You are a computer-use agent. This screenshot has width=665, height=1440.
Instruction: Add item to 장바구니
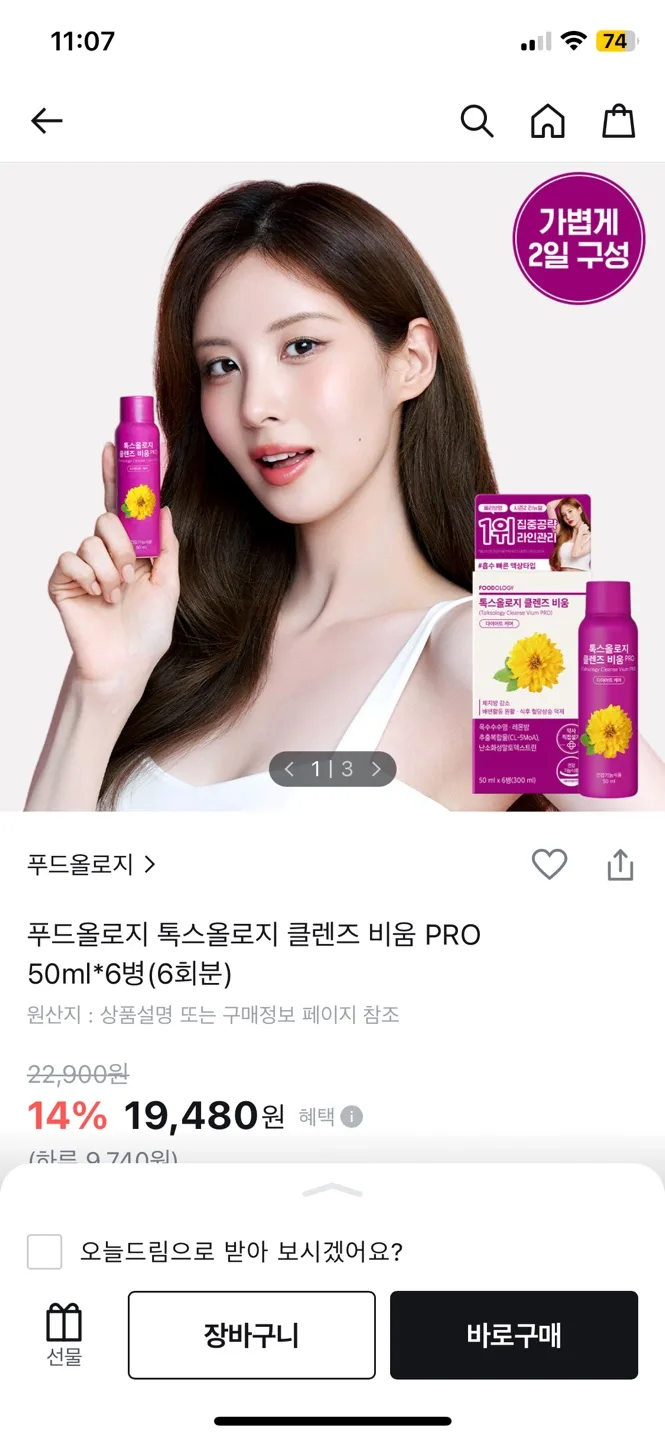(x=251, y=1335)
